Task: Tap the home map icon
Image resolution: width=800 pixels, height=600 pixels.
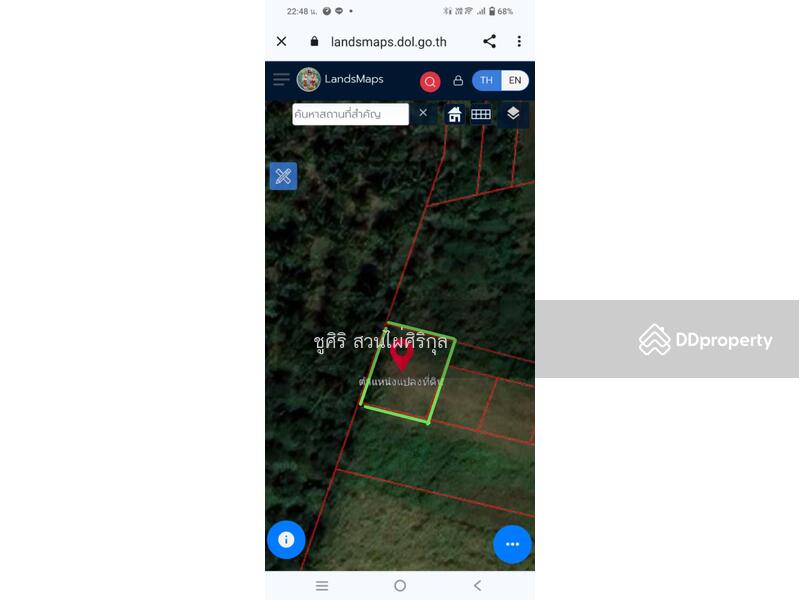Action: point(454,114)
